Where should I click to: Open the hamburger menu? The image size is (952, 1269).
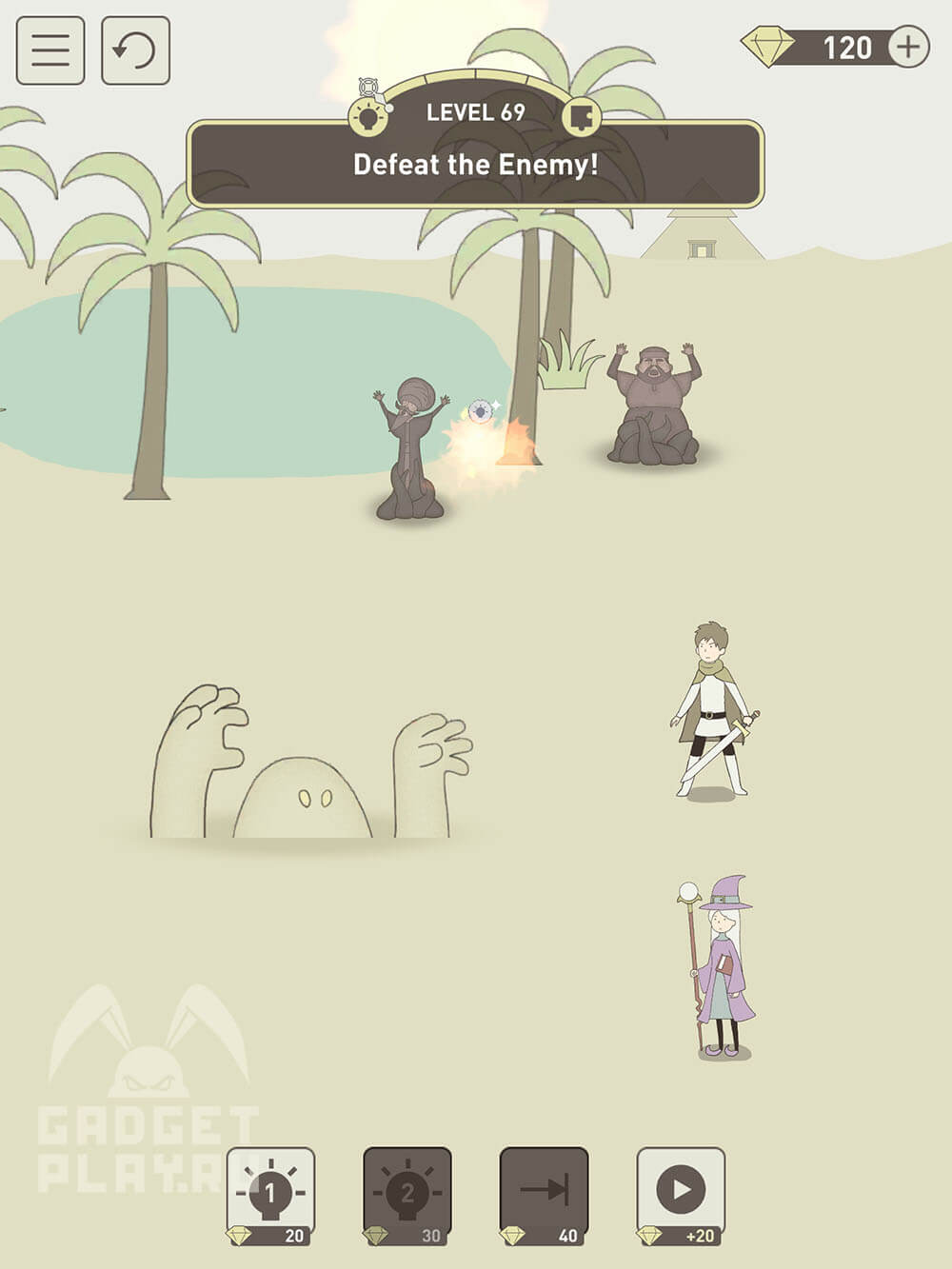[50, 50]
